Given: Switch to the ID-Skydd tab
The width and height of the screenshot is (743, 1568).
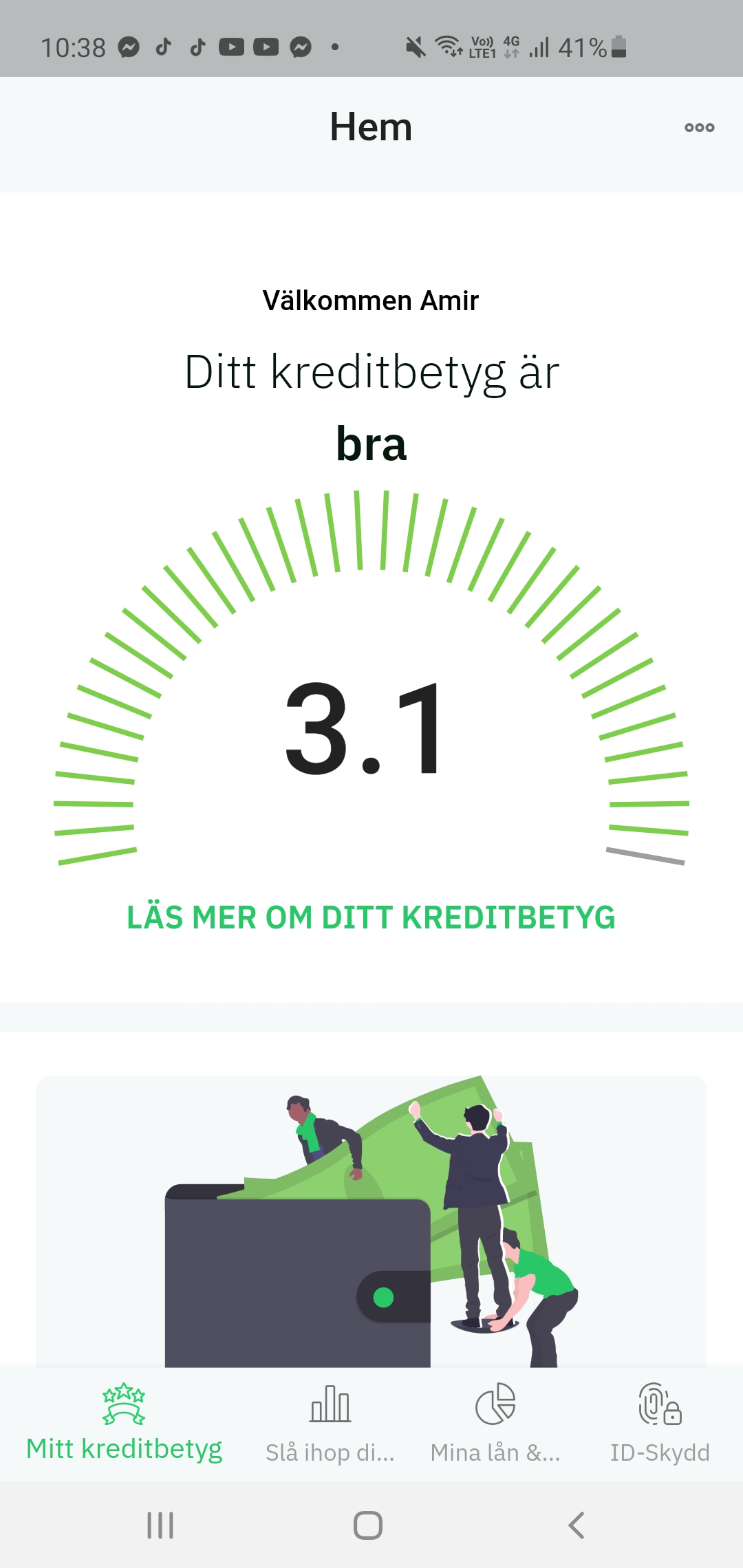Looking at the screenshot, I should 660,1422.
